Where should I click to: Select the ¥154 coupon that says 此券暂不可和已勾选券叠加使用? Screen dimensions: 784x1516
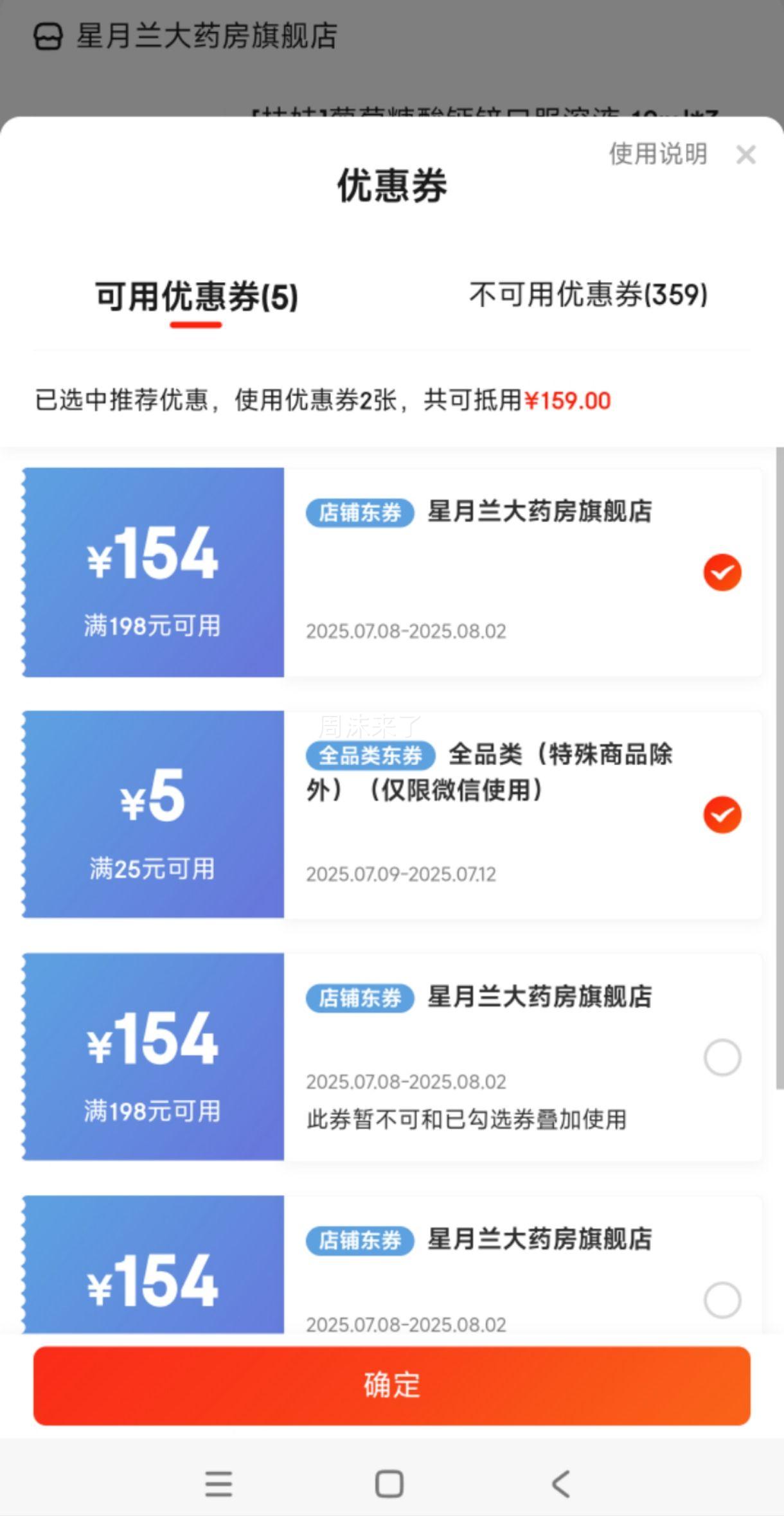point(722,1057)
